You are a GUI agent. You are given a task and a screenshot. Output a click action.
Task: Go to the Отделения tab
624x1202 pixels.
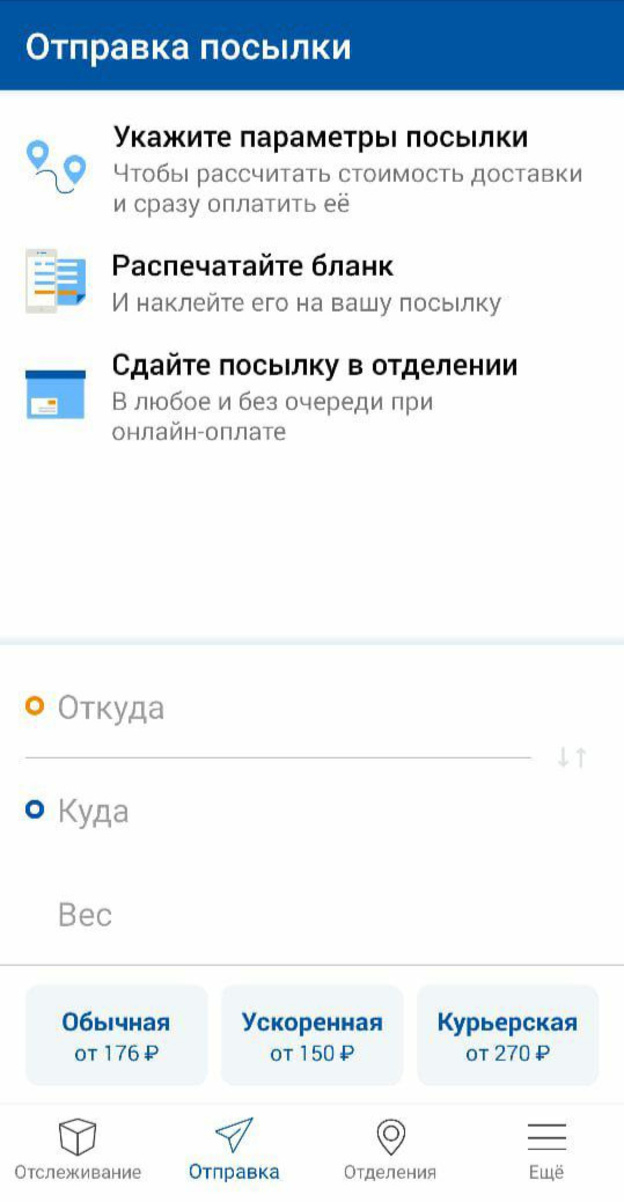tap(390, 1150)
